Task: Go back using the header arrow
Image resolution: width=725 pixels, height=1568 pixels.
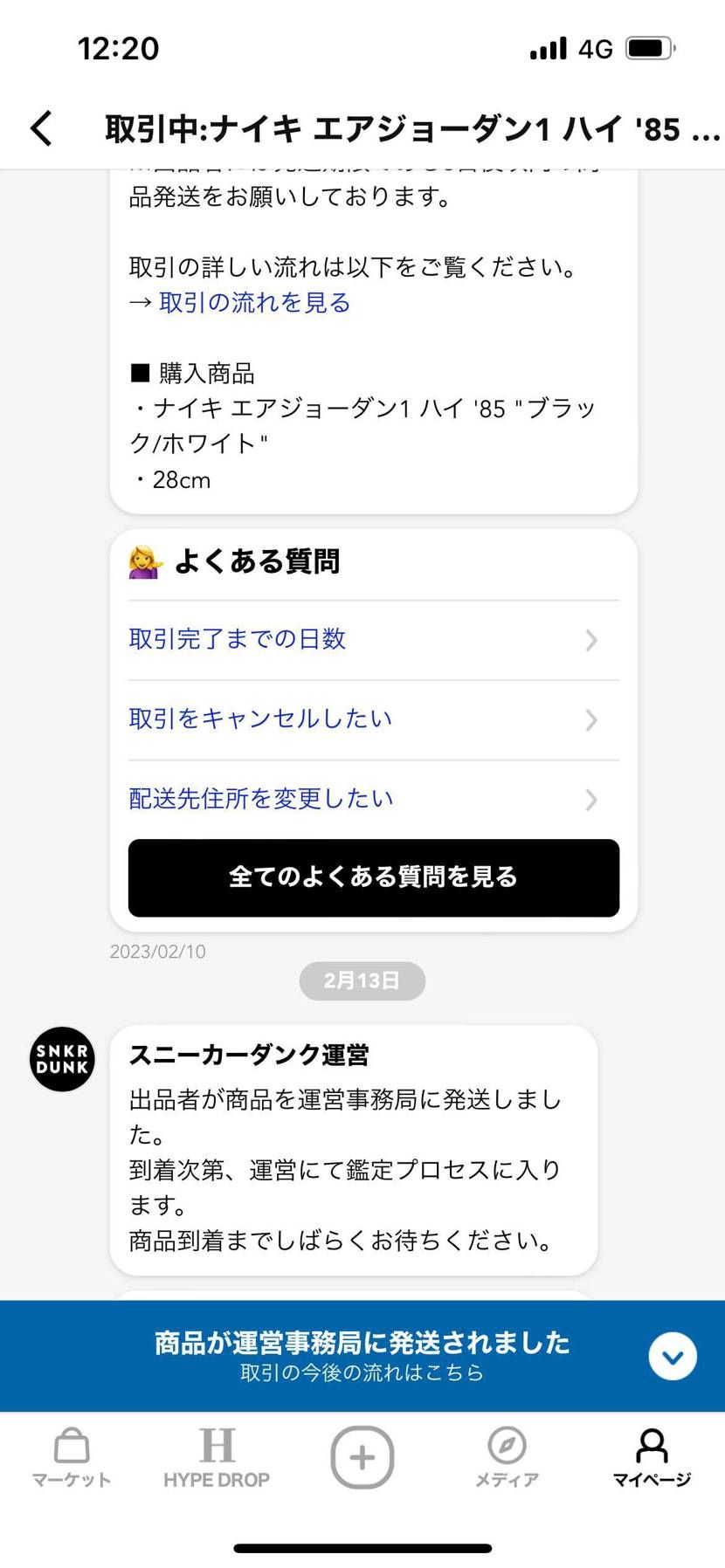Action: click(x=42, y=128)
